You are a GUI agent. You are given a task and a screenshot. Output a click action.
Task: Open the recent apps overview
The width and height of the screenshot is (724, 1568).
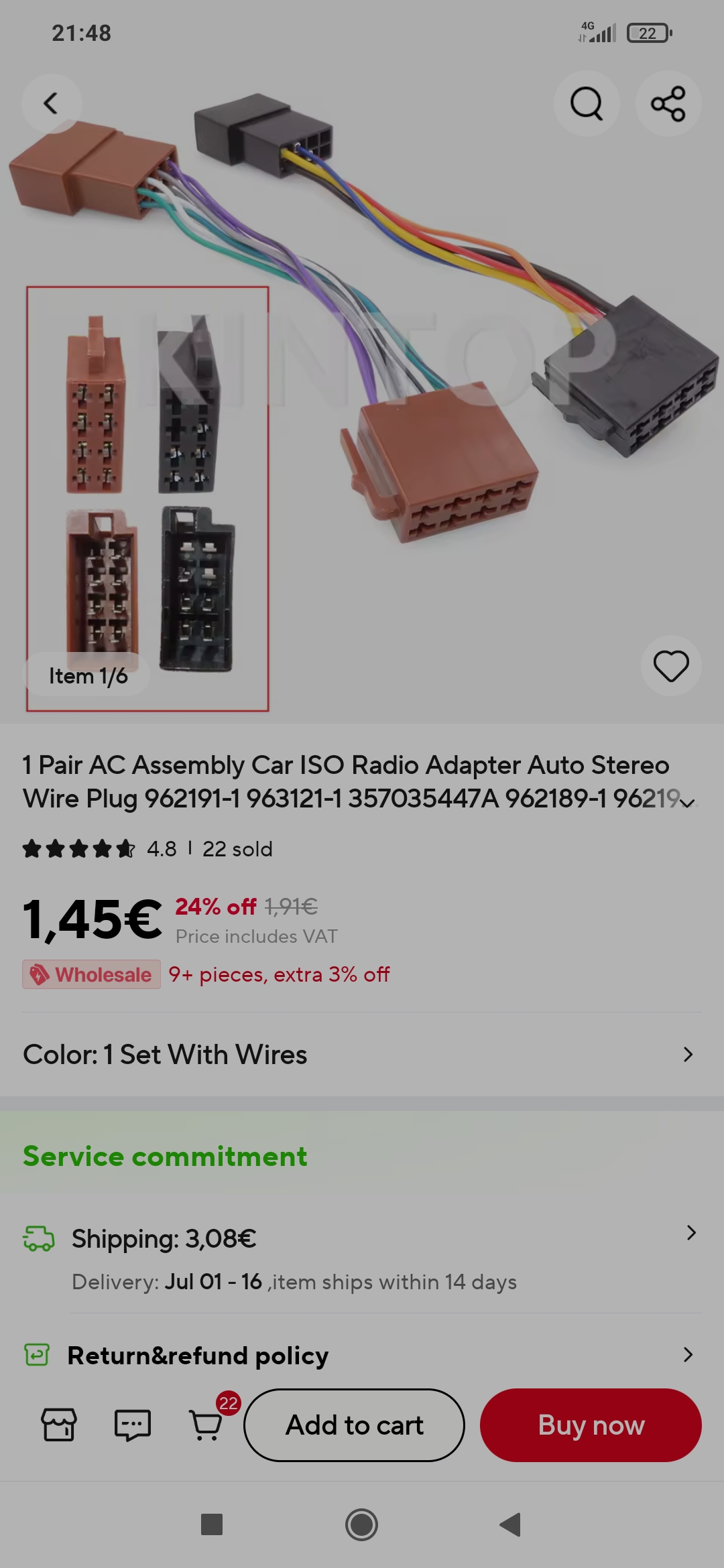(212, 1525)
